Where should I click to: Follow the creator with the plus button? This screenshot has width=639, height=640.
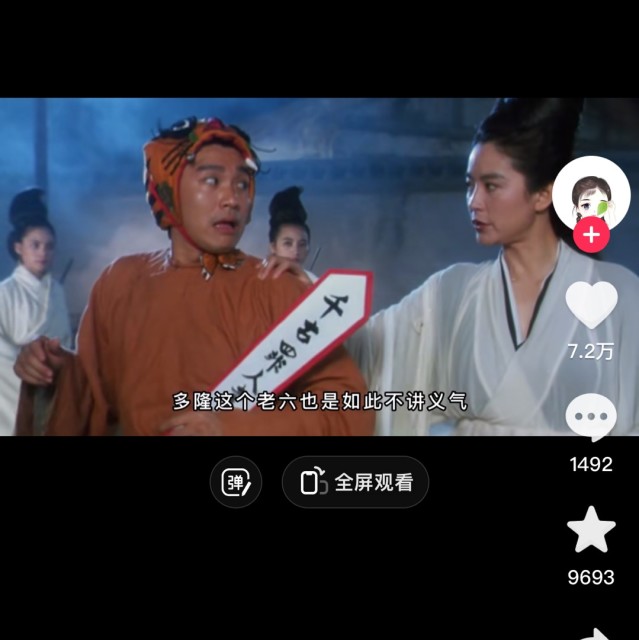(x=591, y=236)
